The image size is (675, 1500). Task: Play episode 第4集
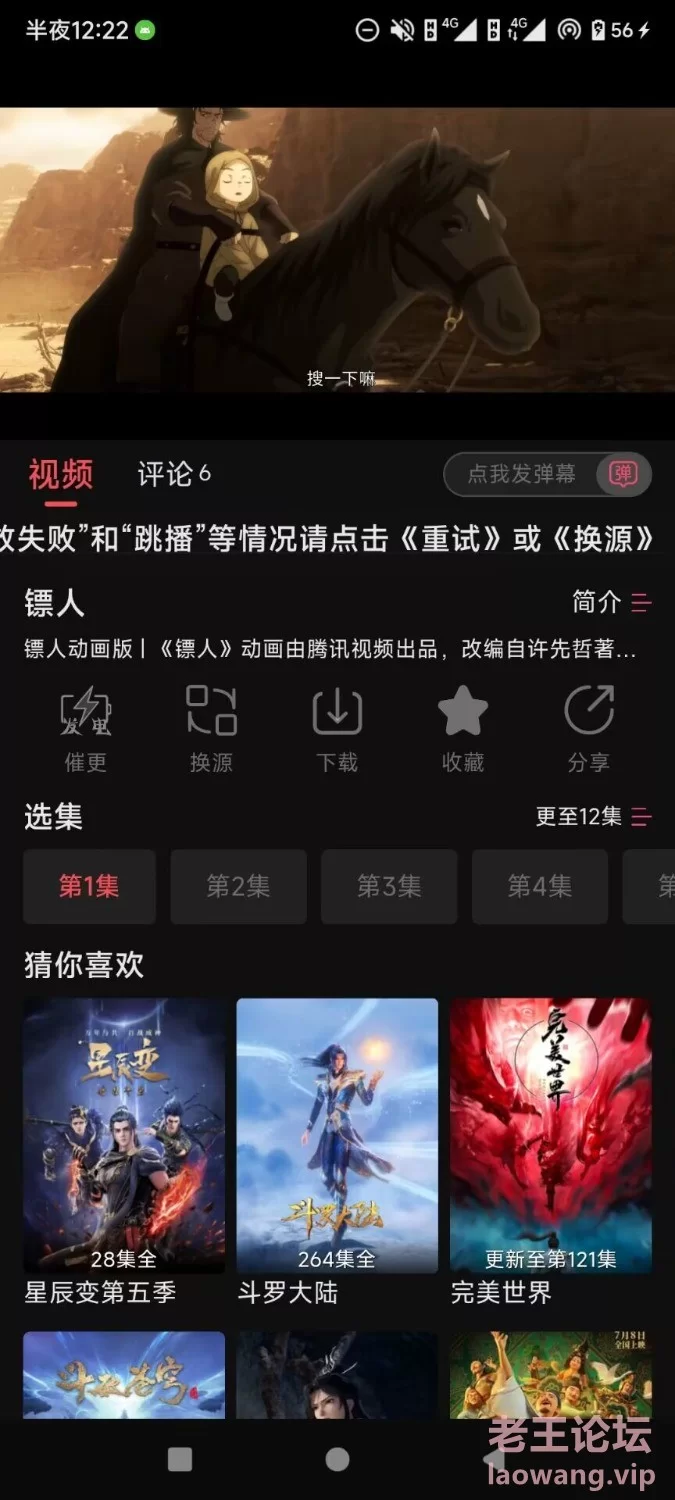pos(540,886)
